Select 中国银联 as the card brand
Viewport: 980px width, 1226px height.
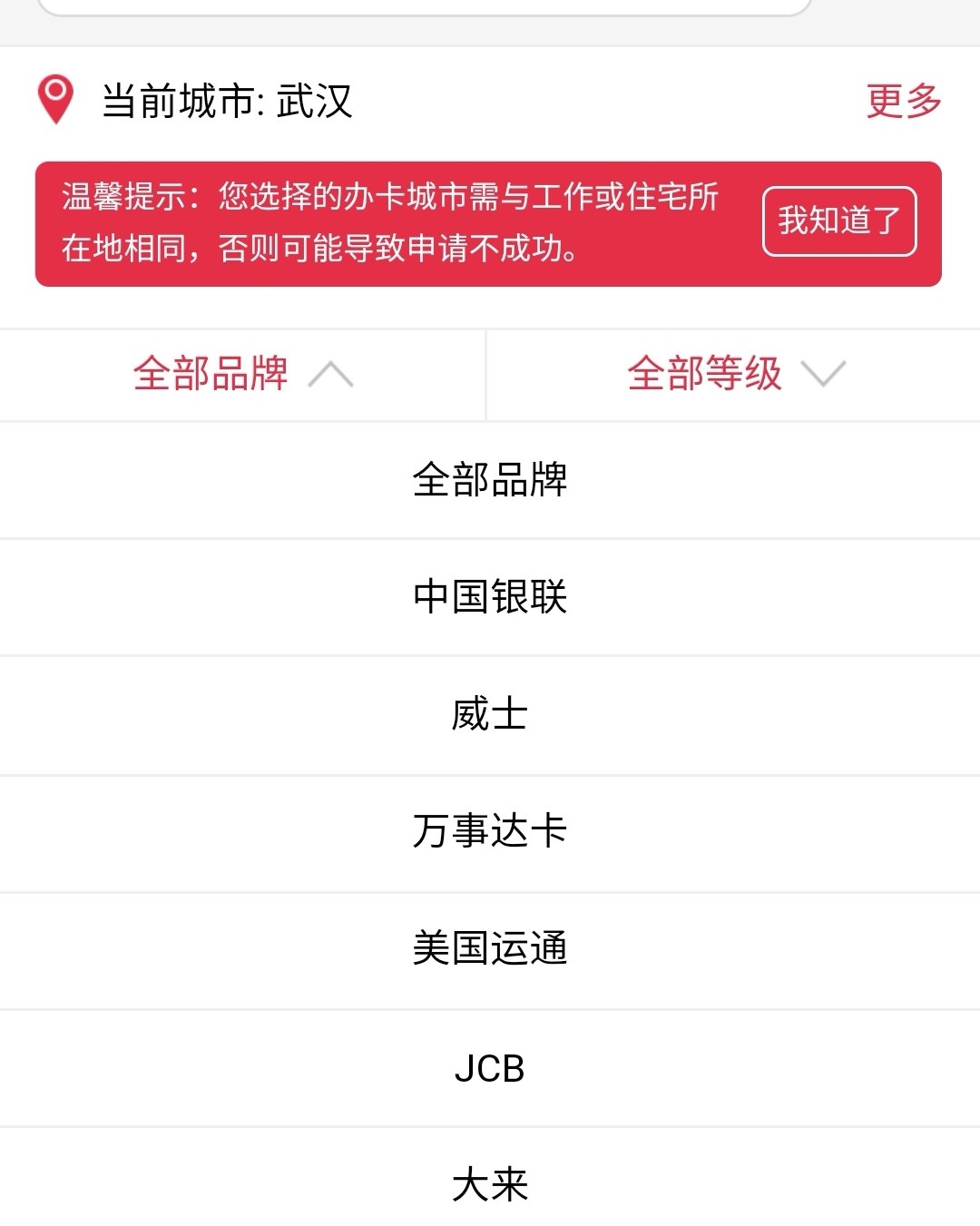coord(490,598)
